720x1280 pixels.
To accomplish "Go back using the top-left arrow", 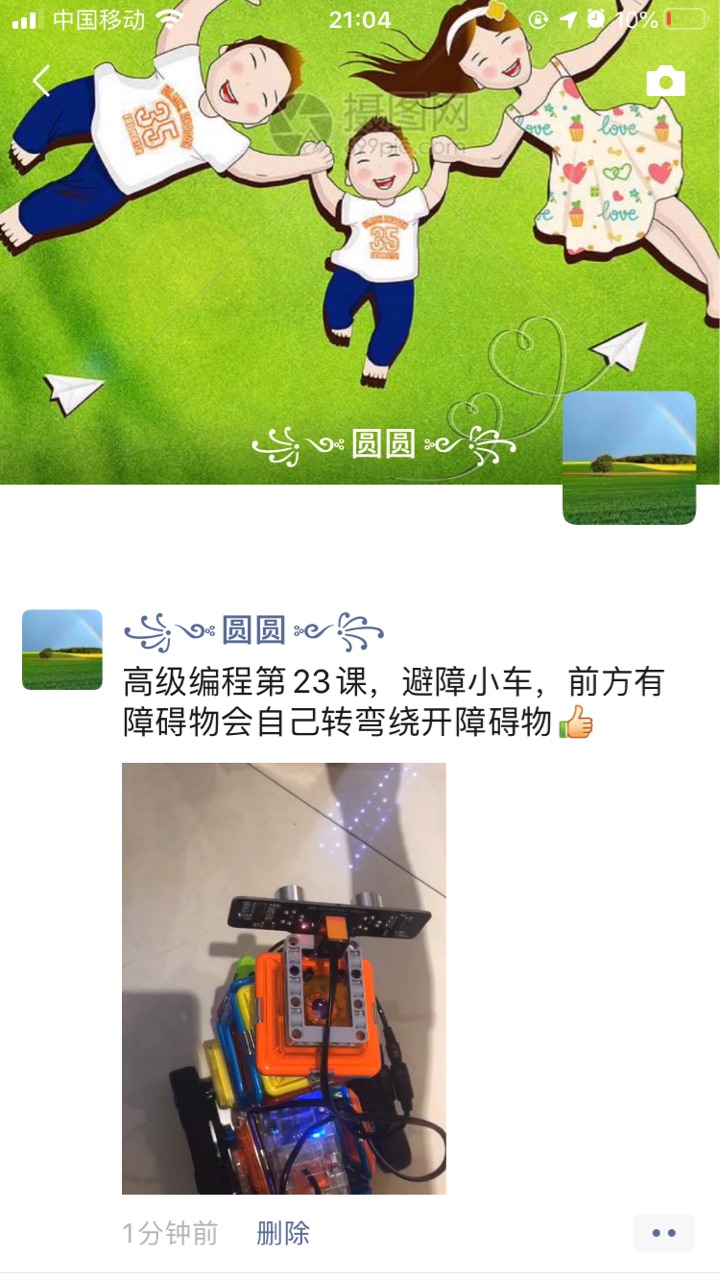I will (x=41, y=81).
